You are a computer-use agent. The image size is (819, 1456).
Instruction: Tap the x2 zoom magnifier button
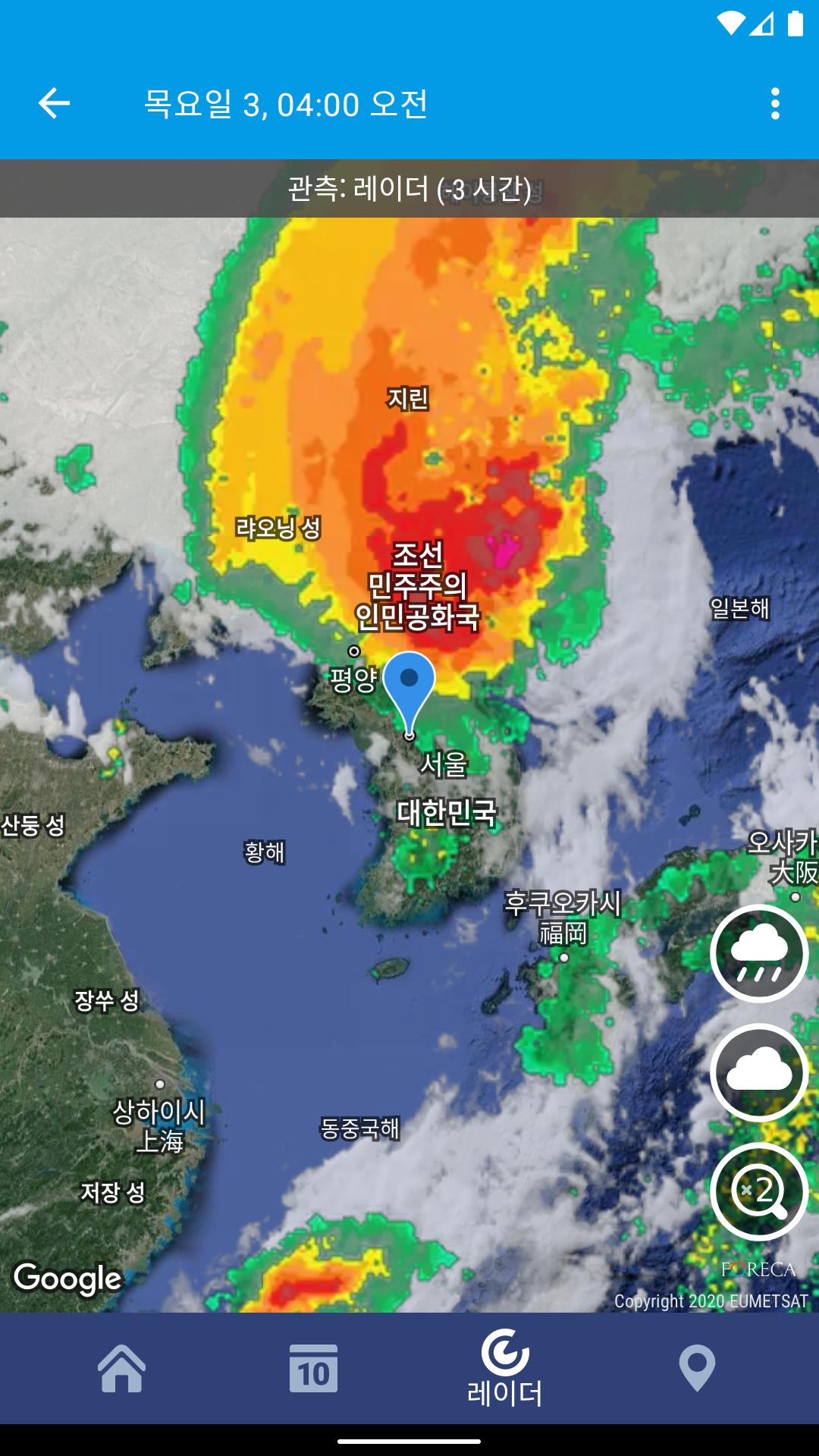pyautogui.click(x=759, y=1191)
